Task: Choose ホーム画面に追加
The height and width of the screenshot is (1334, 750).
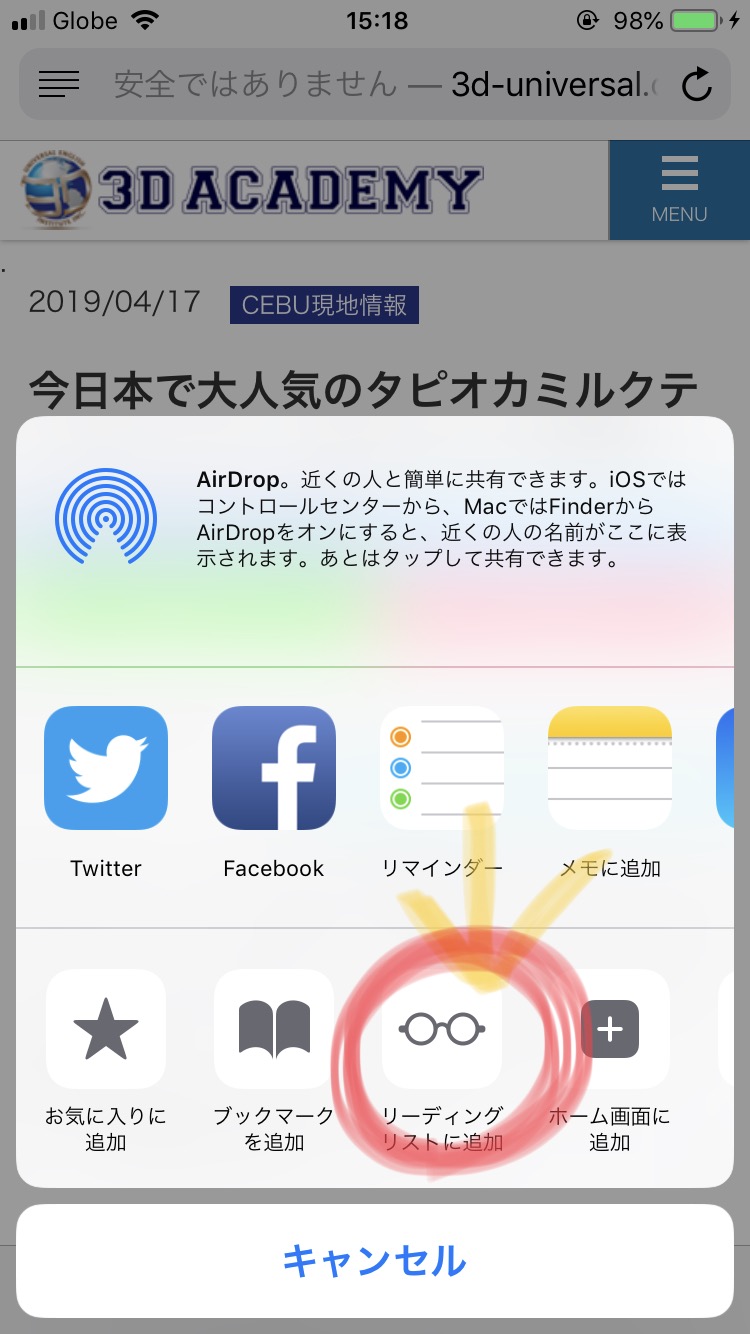Action: click(609, 1029)
